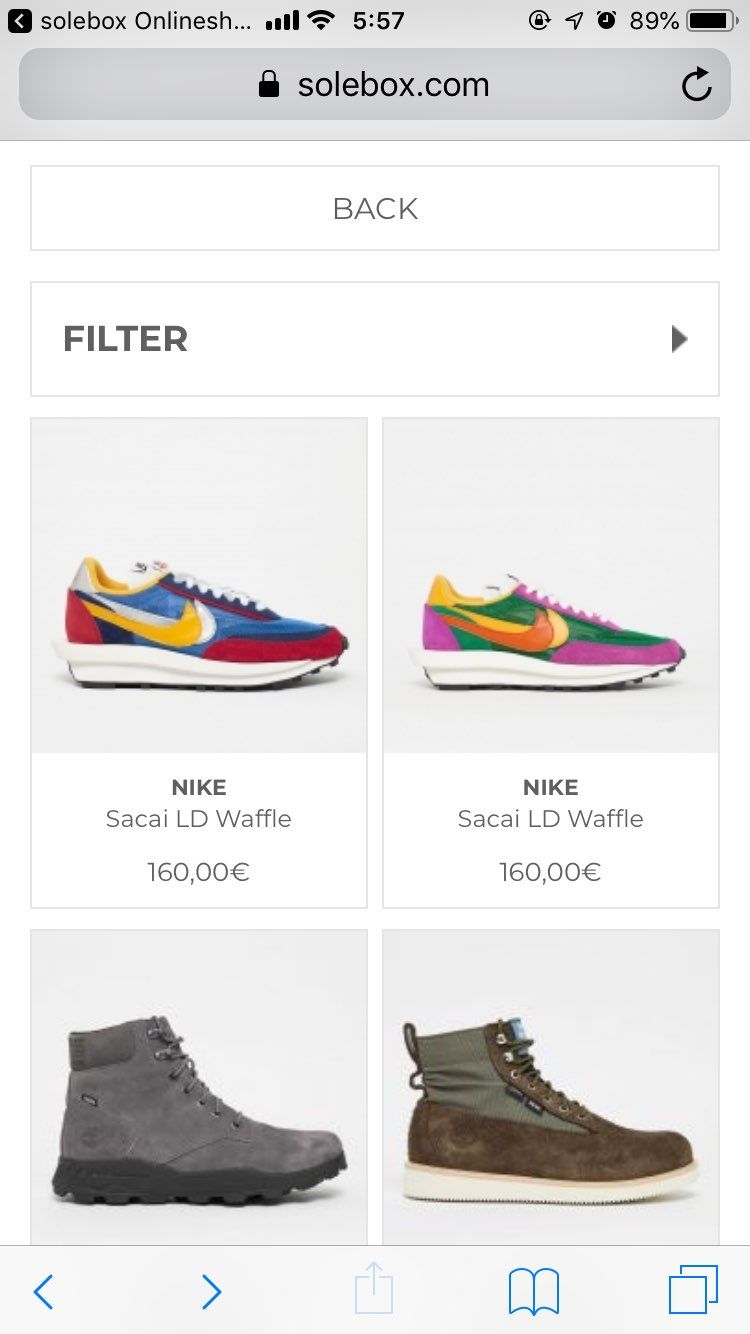This screenshot has height=1334, width=750.
Task: Go forward in Safari browser history
Action: click(x=211, y=1292)
